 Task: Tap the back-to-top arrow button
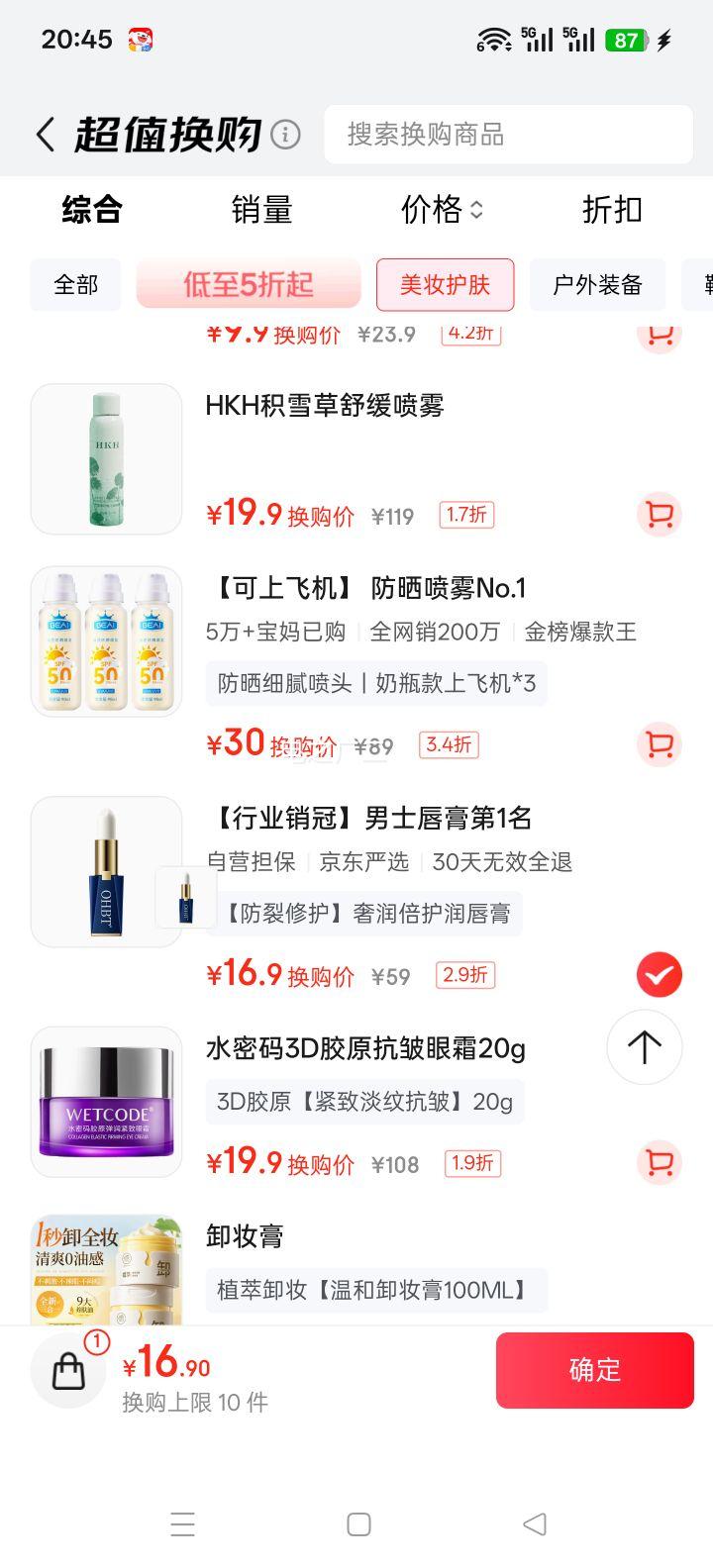pos(645,1047)
